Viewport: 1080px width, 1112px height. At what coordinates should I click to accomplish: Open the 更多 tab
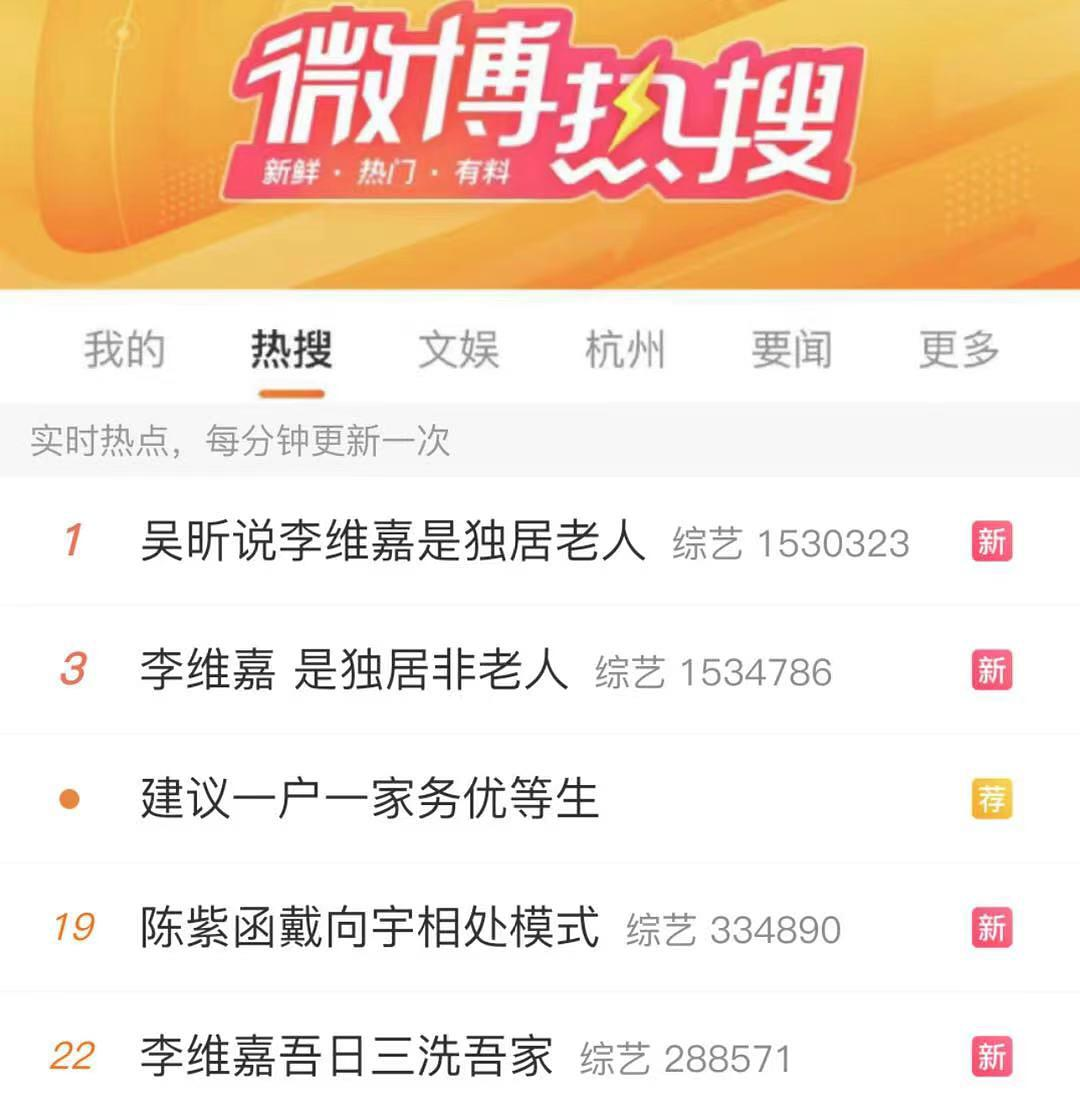click(x=958, y=350)
